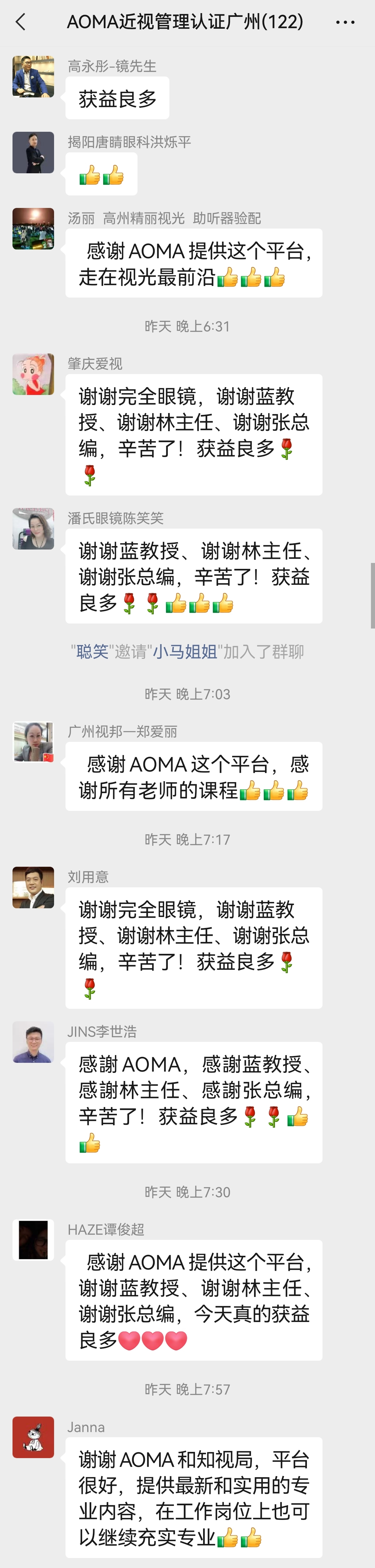View 揭阳唐睛眼科洪烁平's avatar profile
The image size is (375, 1568).
coord(33,152)
